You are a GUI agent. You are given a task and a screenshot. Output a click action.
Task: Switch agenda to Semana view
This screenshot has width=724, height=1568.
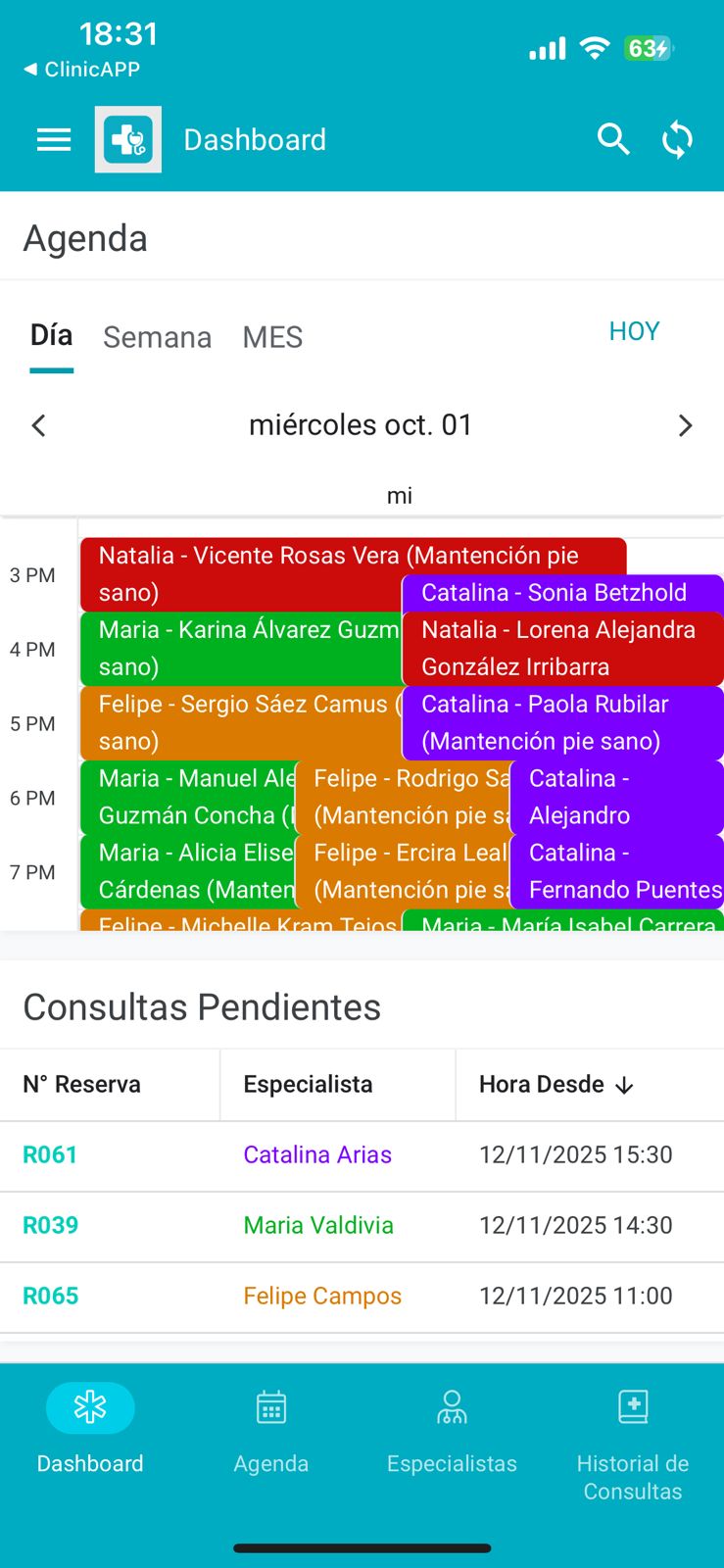click(x=157, y=337)
